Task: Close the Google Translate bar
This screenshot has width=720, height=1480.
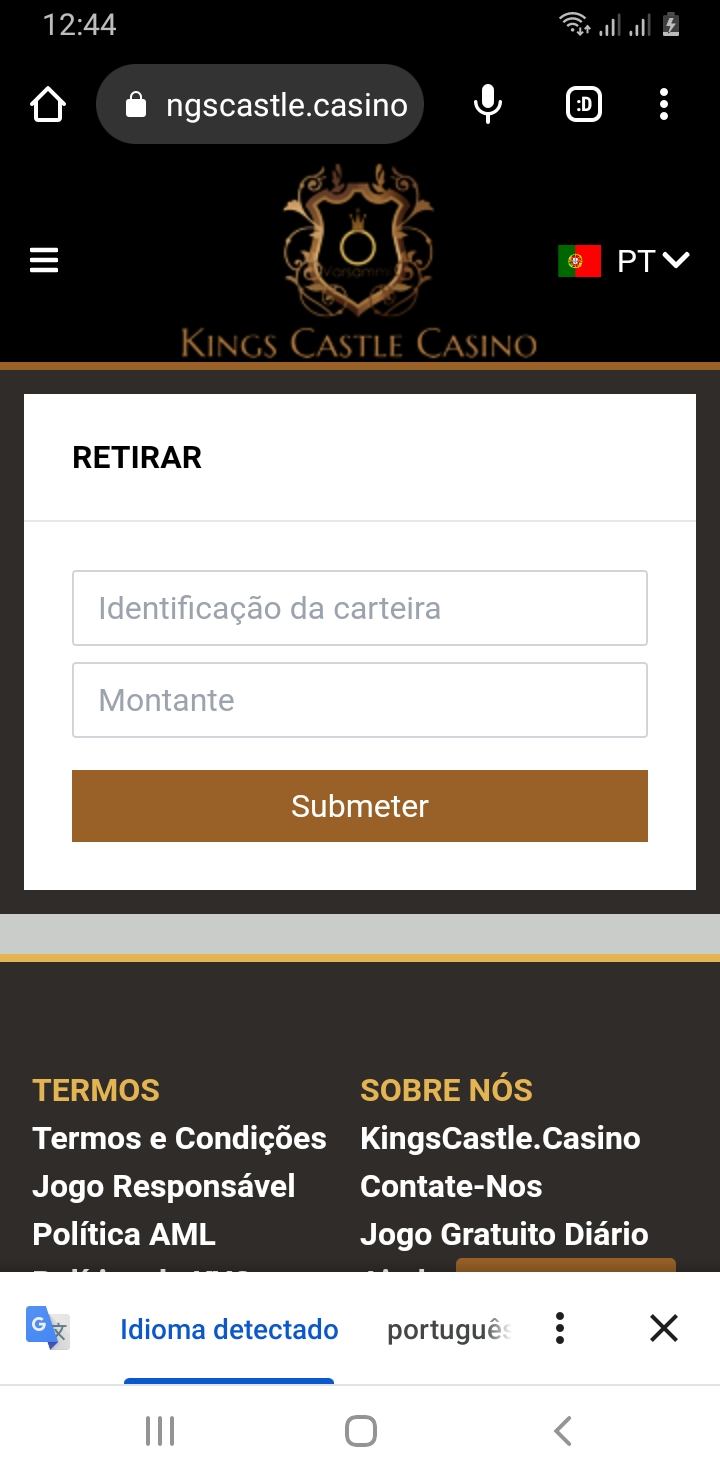Action: tap(663, 1328)
